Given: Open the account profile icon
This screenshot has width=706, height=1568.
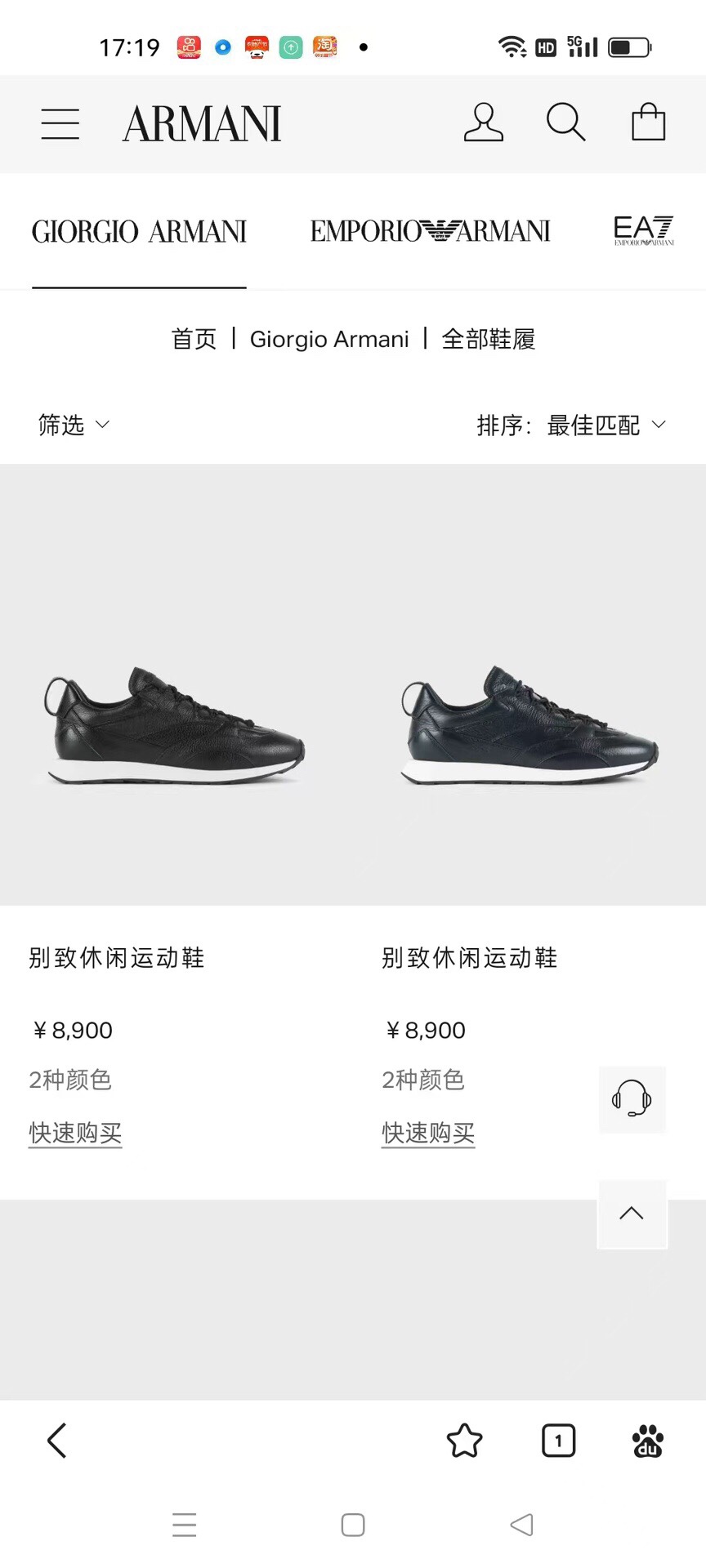Looking at the screenshot, I should pyautogui.click(x=484, y=123).
